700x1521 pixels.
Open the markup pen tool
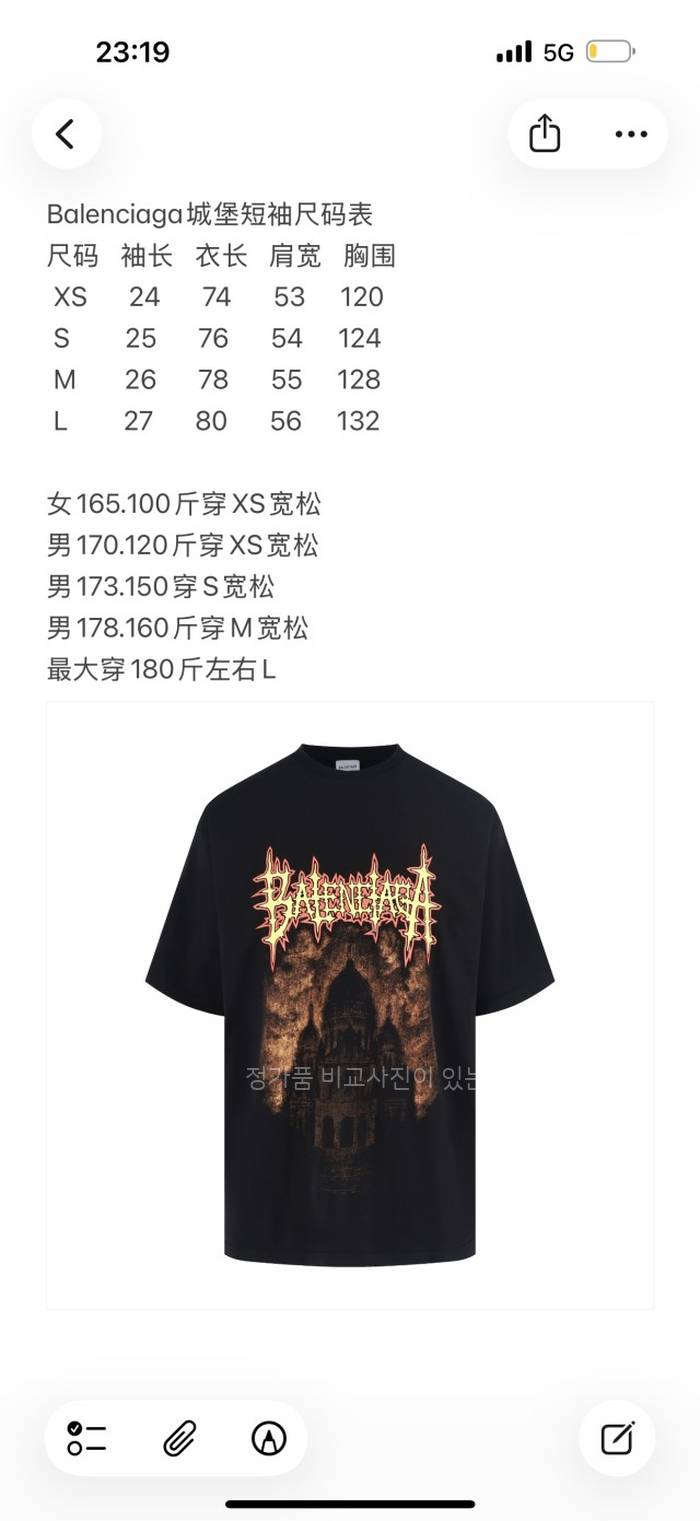tap(268, 1438)
